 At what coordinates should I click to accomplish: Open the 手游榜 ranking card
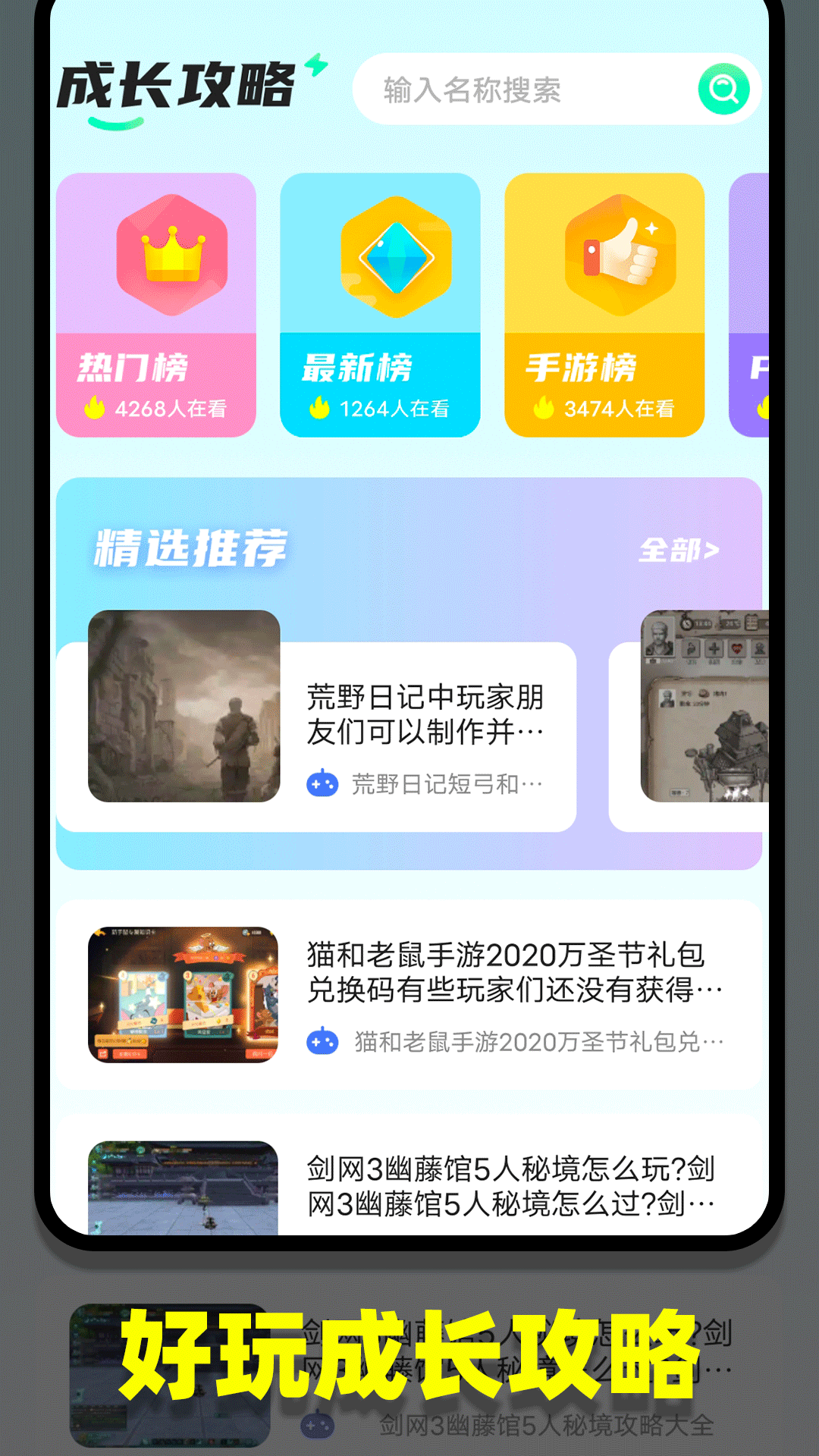pos(606,303)
